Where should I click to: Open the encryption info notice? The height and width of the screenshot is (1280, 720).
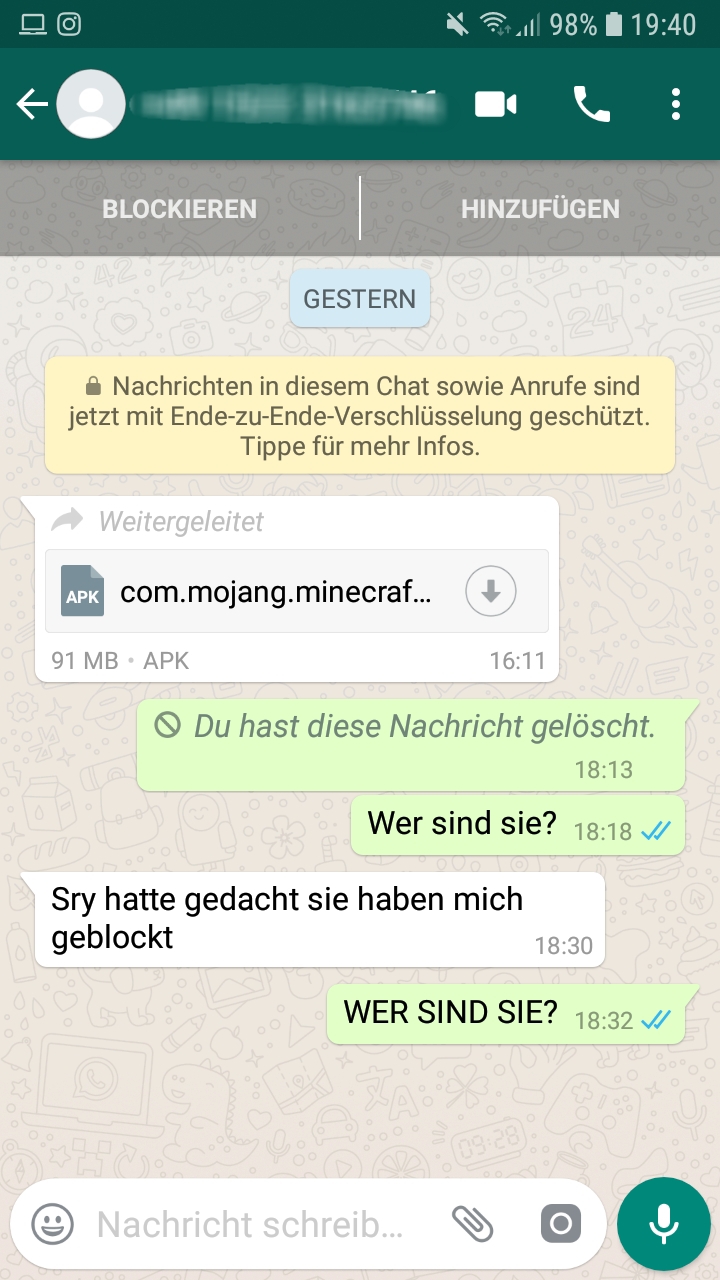tap(360, 414)
